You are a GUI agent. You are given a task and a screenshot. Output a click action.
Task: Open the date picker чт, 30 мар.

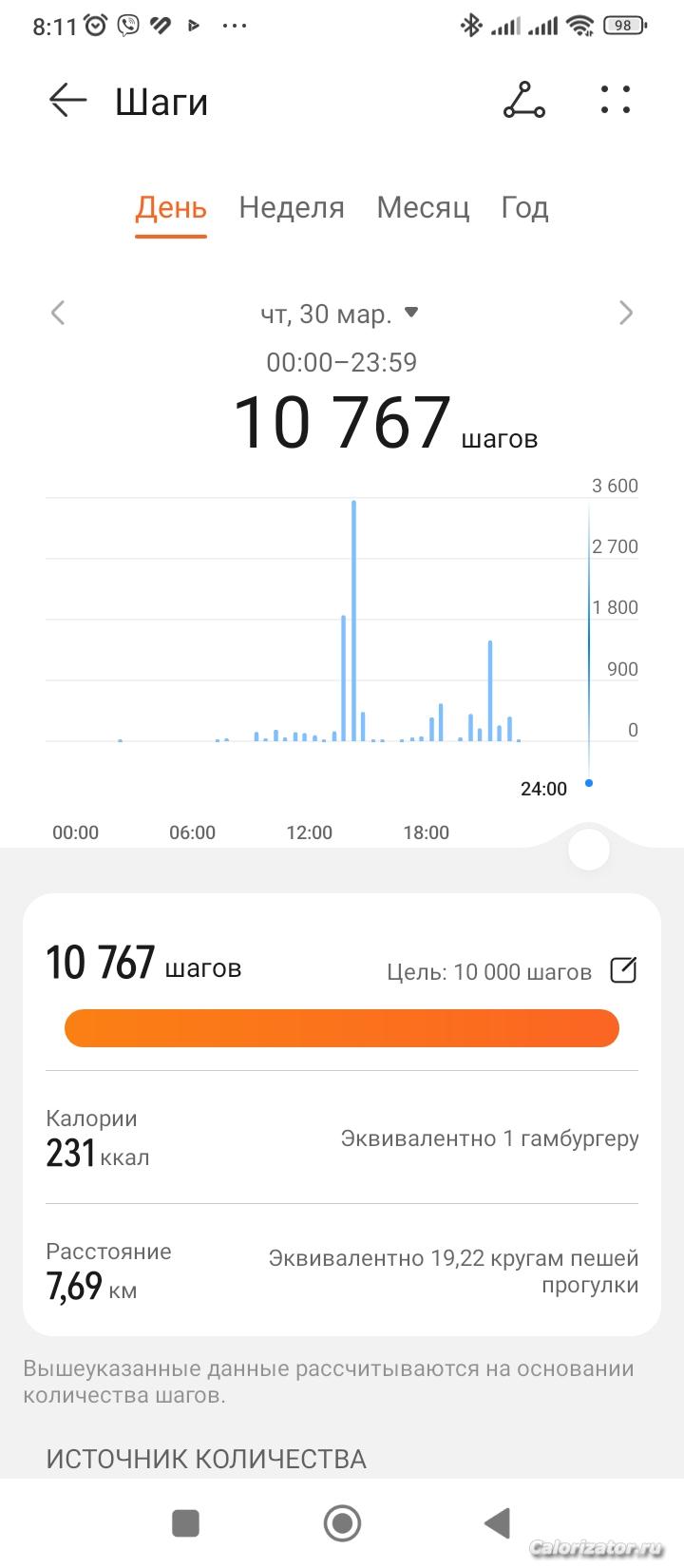[339, 314]
